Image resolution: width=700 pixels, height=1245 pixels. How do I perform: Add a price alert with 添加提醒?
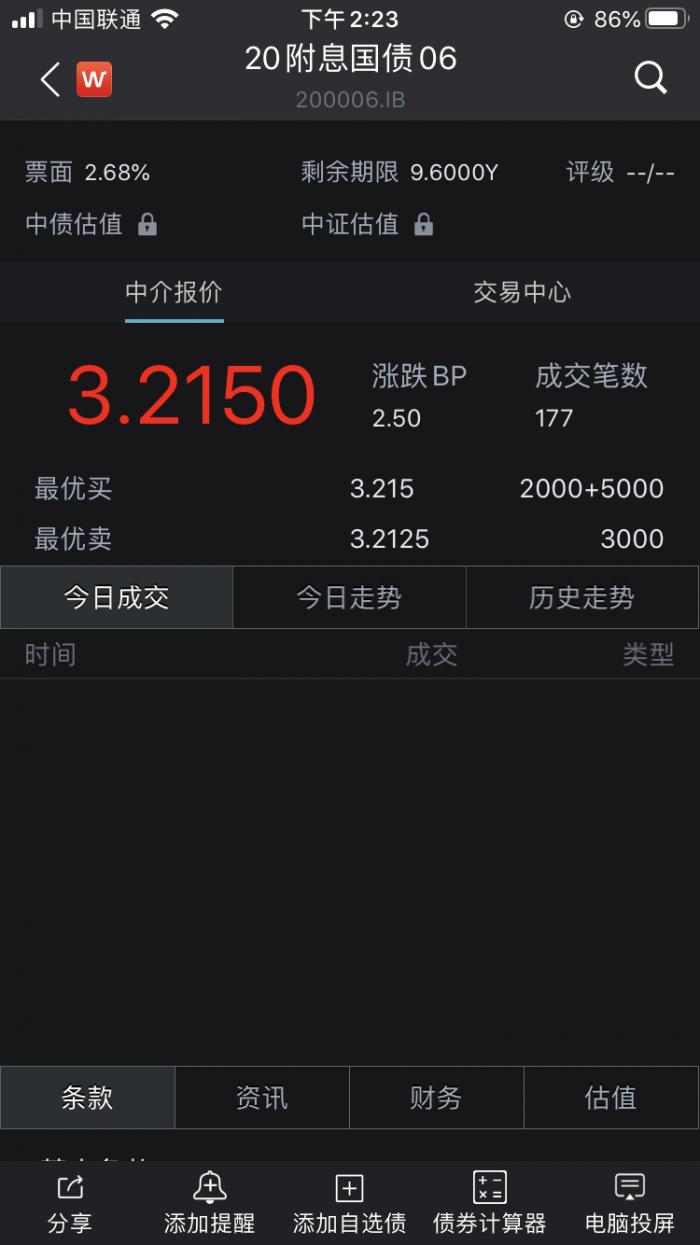point(209,1203)
